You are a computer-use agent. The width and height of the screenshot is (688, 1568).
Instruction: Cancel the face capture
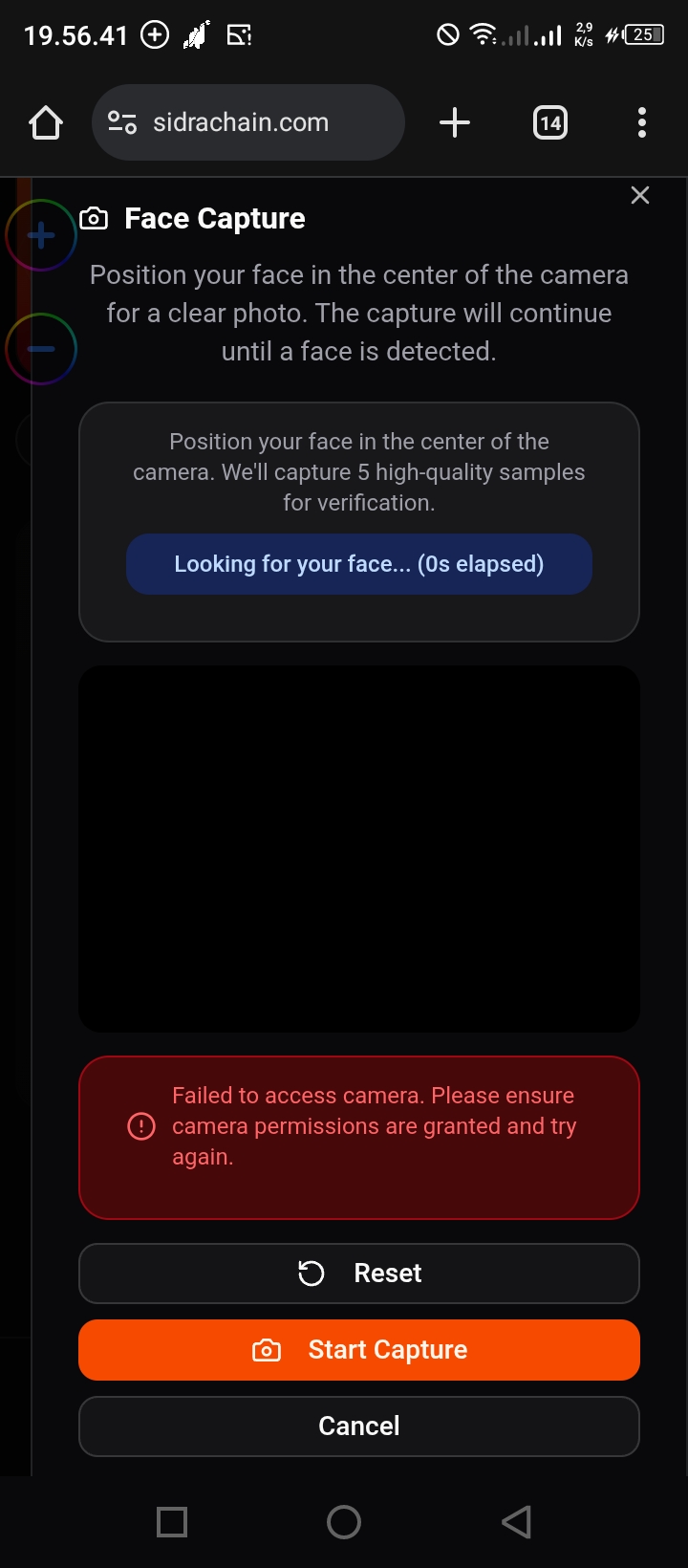coord(358,1426)
